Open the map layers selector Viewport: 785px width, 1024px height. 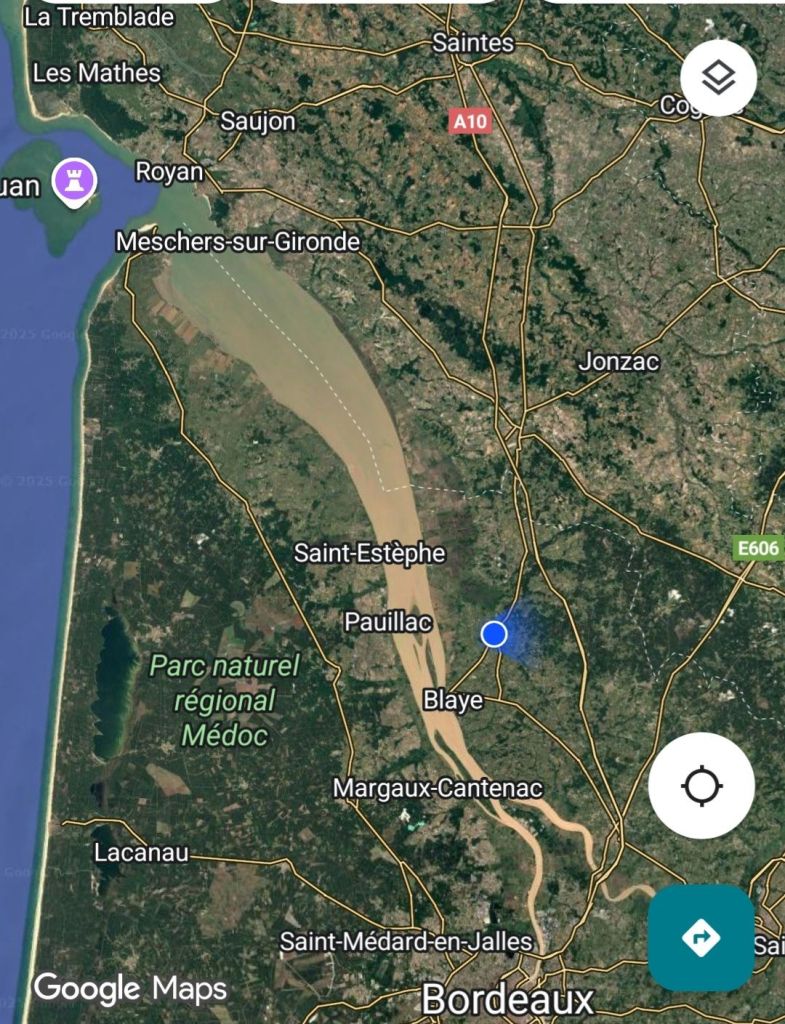pos(718,78)
